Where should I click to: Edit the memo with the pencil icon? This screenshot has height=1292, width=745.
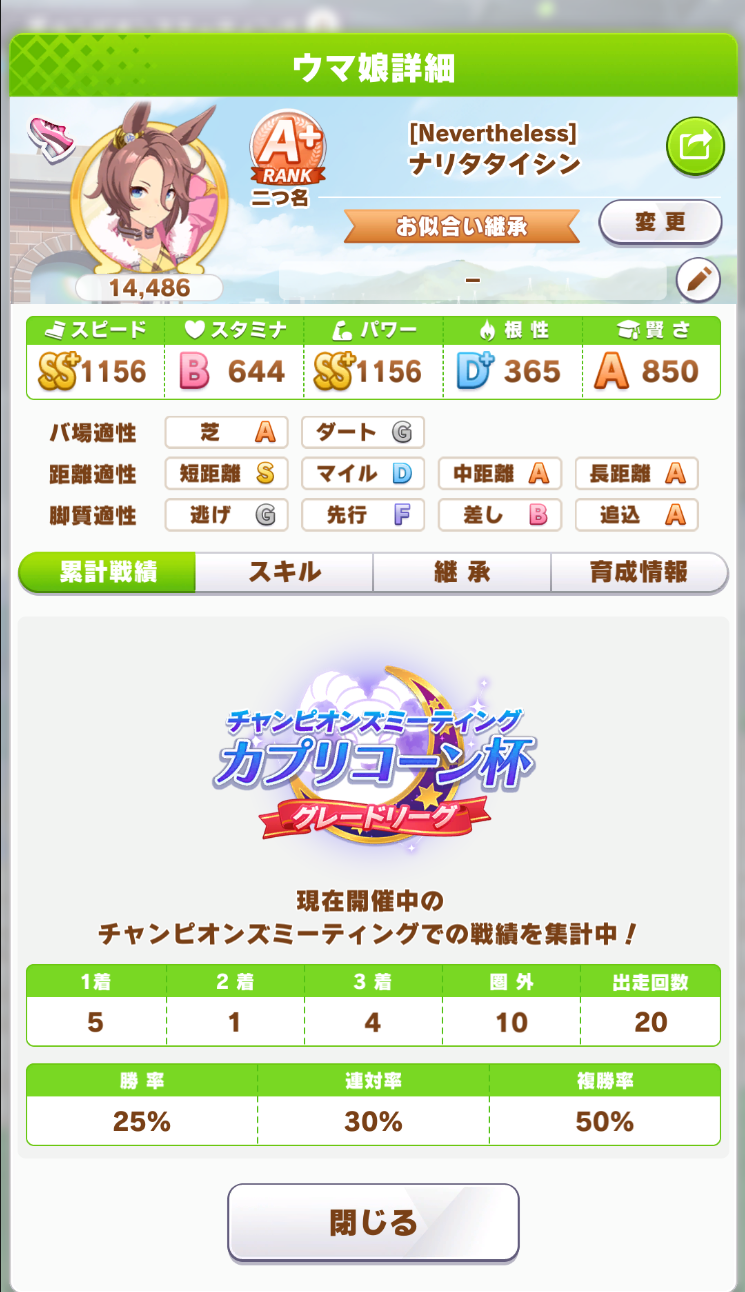point(698,281)
